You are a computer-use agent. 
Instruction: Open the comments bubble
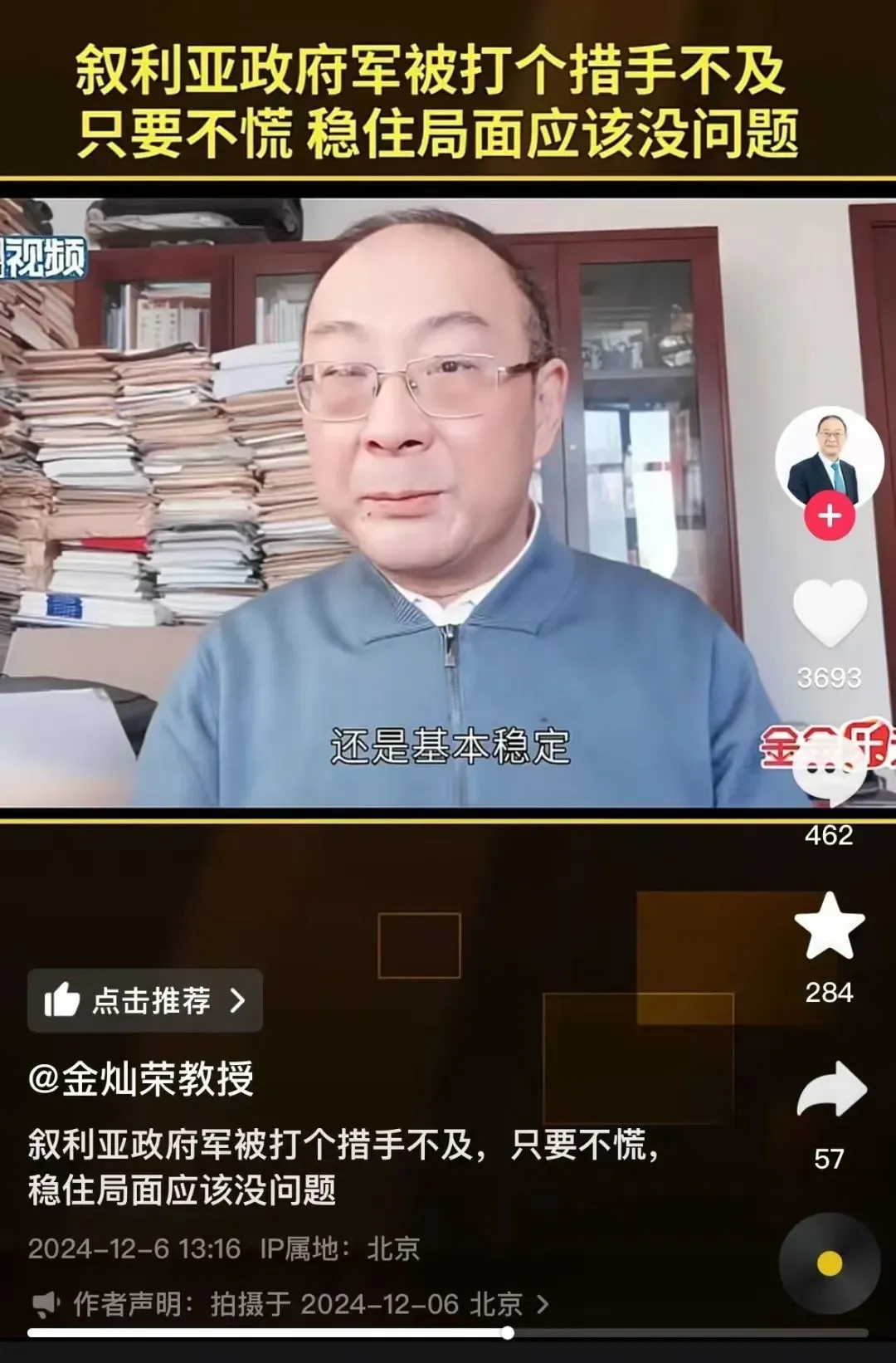(x=829, y=772)
